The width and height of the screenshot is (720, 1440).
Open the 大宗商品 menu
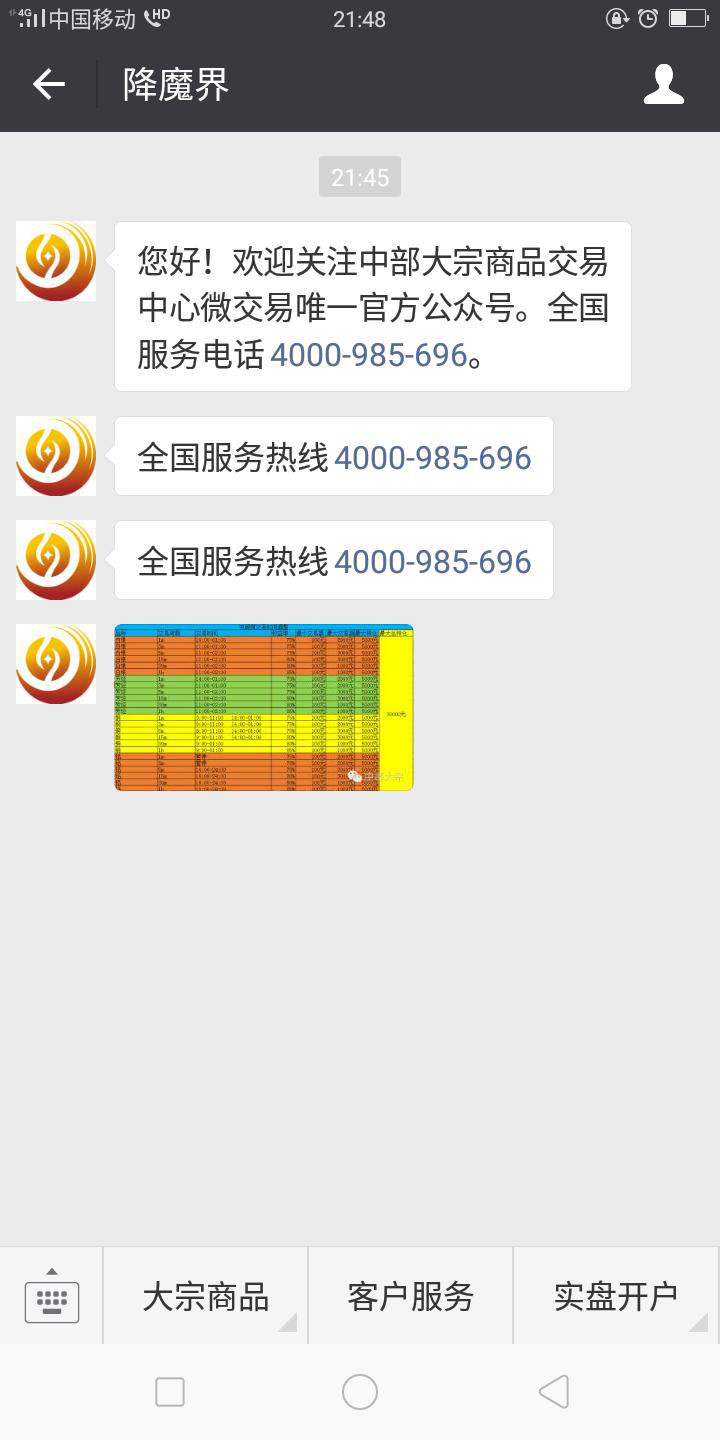click(205, 1295)
